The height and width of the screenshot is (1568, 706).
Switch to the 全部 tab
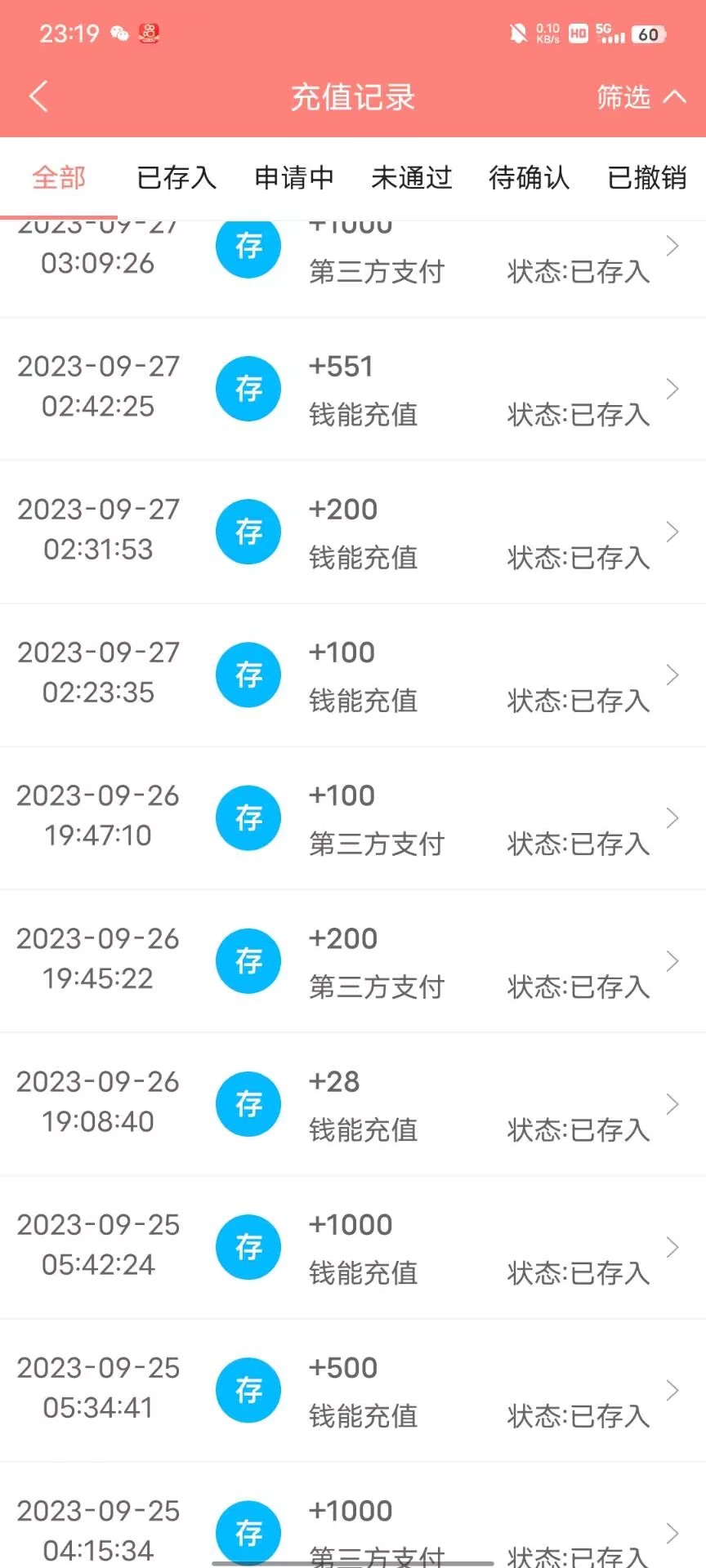[x=58, y=177]
